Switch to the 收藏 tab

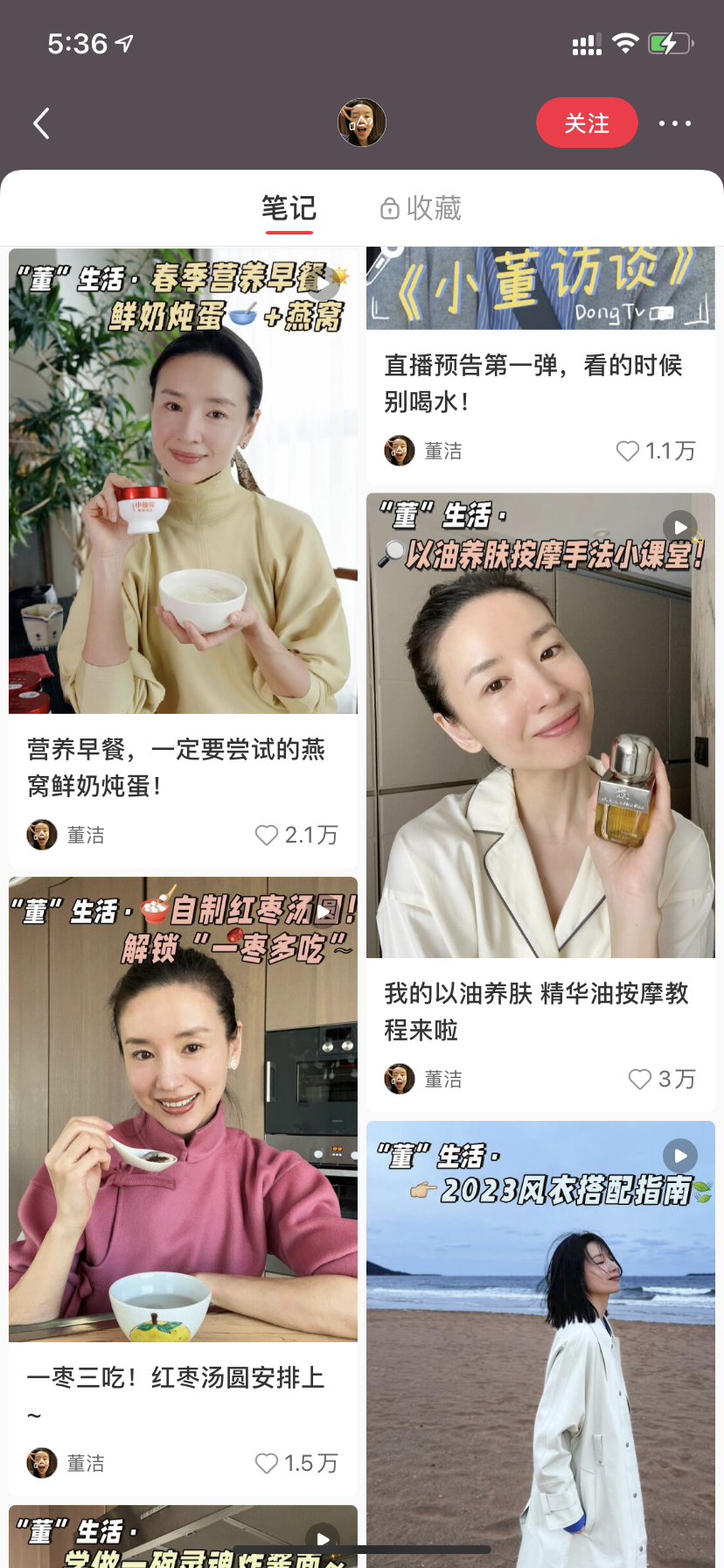[x=421, y=208]
